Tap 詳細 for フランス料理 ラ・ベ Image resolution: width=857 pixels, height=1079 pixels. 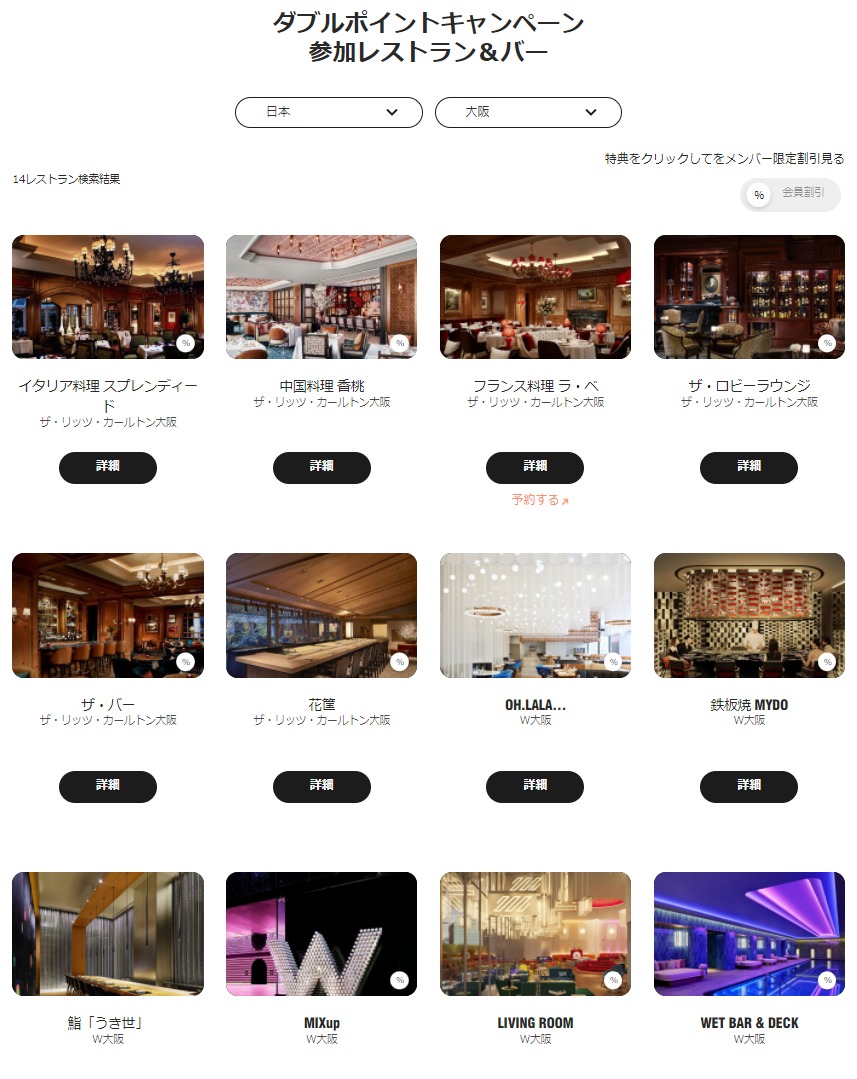click(535, 467)
